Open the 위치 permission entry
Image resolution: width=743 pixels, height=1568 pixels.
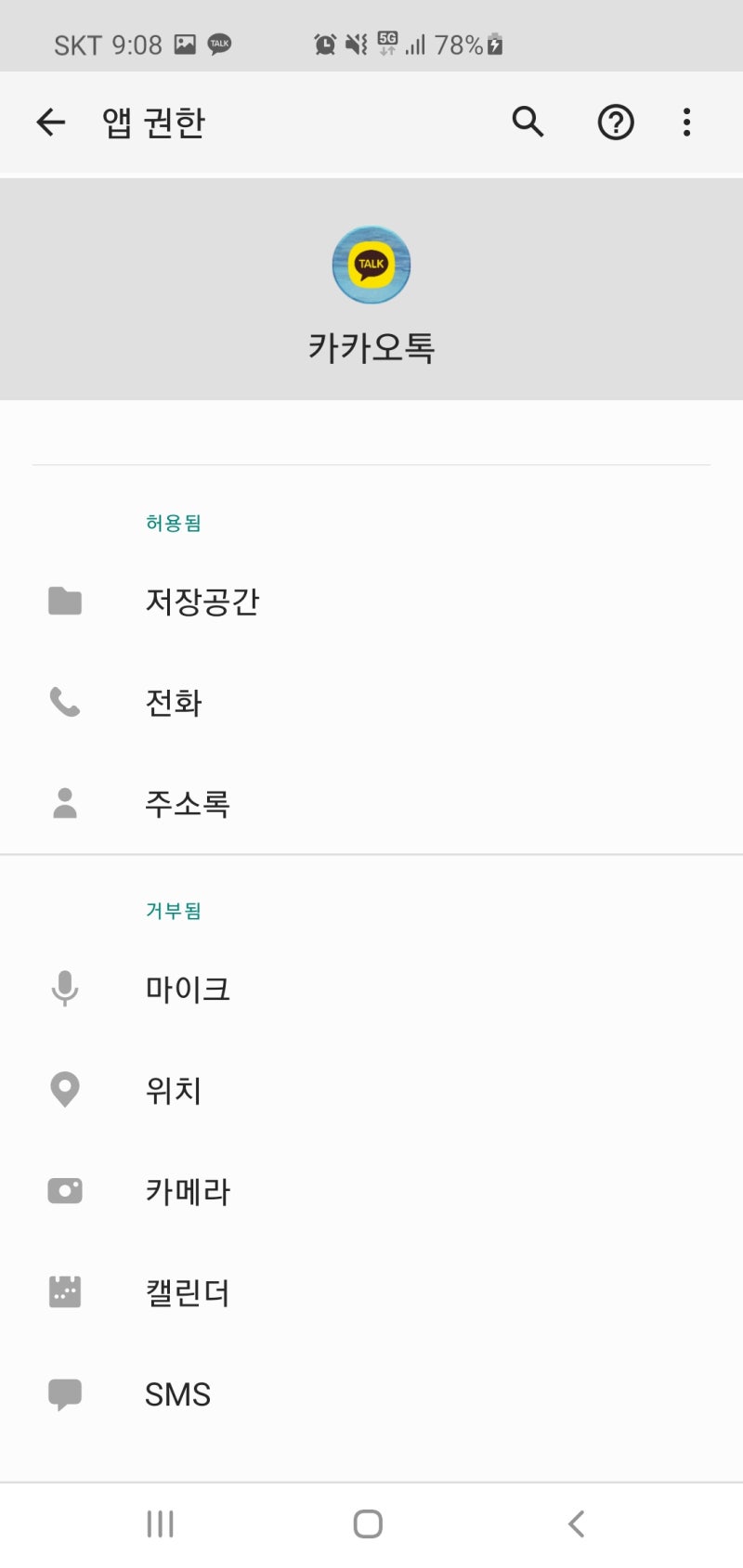[174, 1090]
